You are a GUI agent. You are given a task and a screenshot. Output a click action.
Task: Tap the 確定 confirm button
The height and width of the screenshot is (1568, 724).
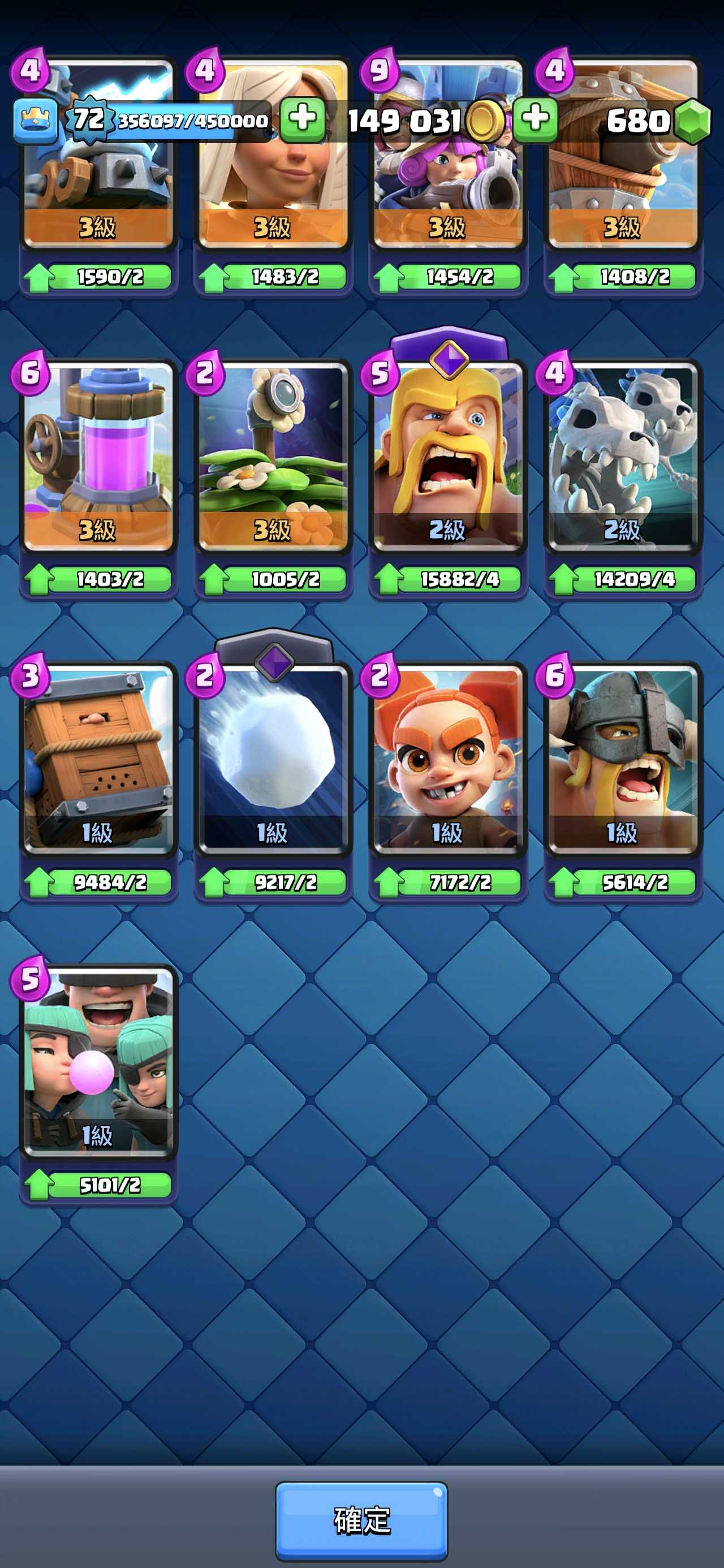[361, 1520]
